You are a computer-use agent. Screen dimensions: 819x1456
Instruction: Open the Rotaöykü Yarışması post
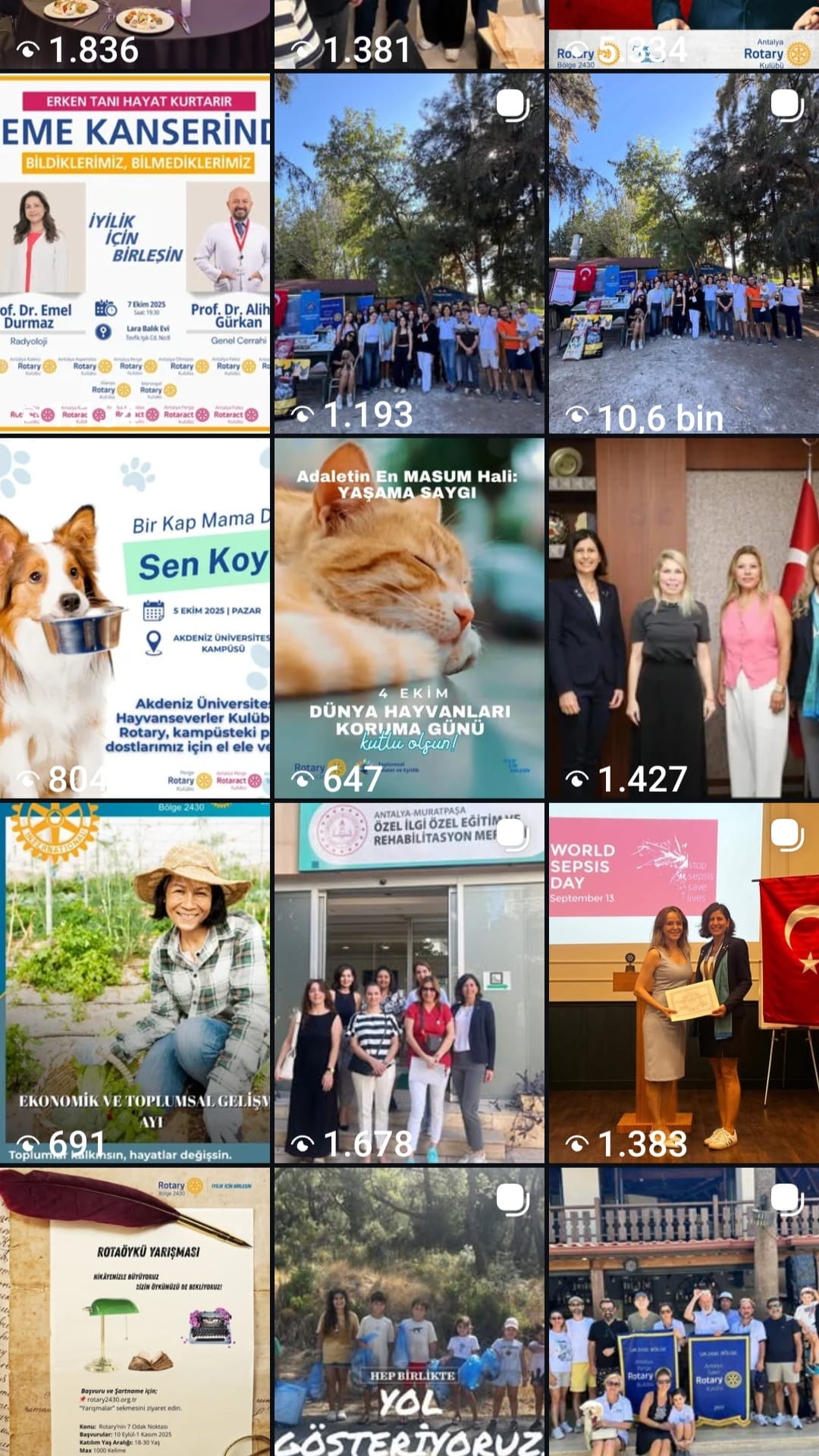(135, 1312)
